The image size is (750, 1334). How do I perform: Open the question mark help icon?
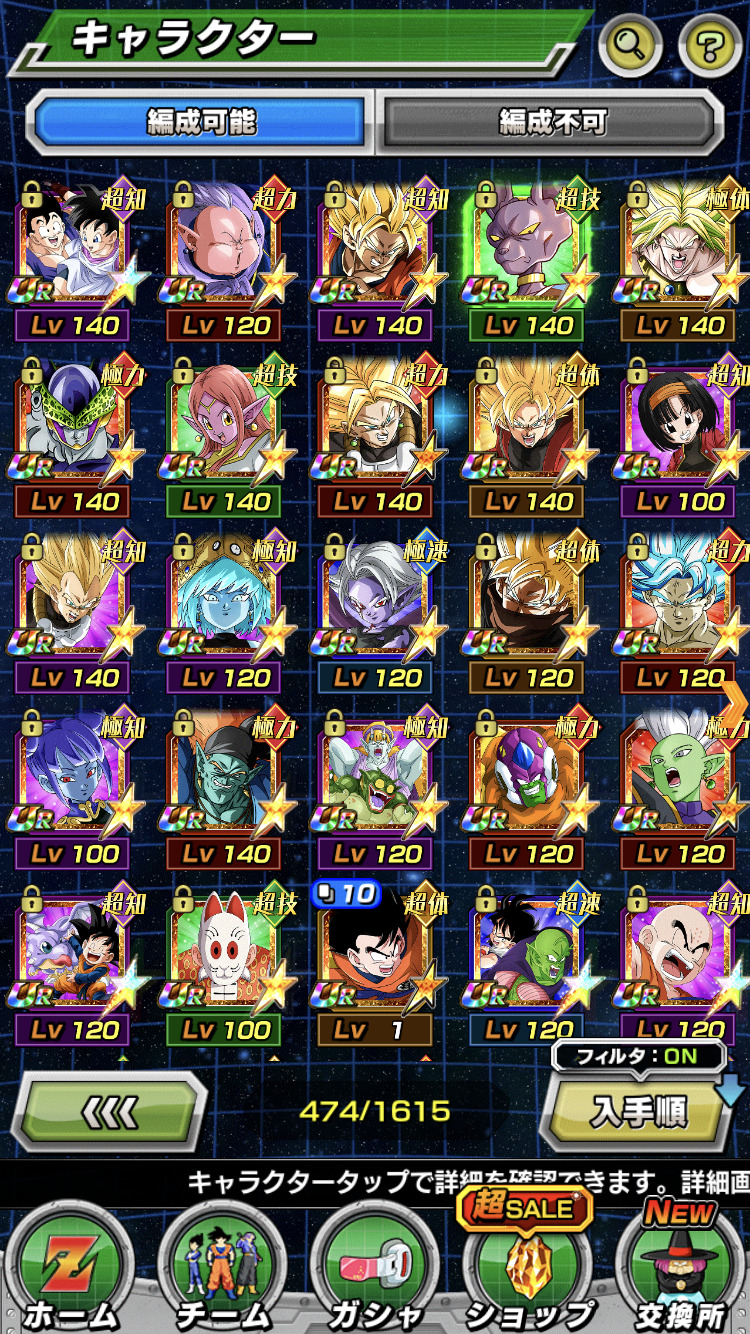[x=709, y=45]
